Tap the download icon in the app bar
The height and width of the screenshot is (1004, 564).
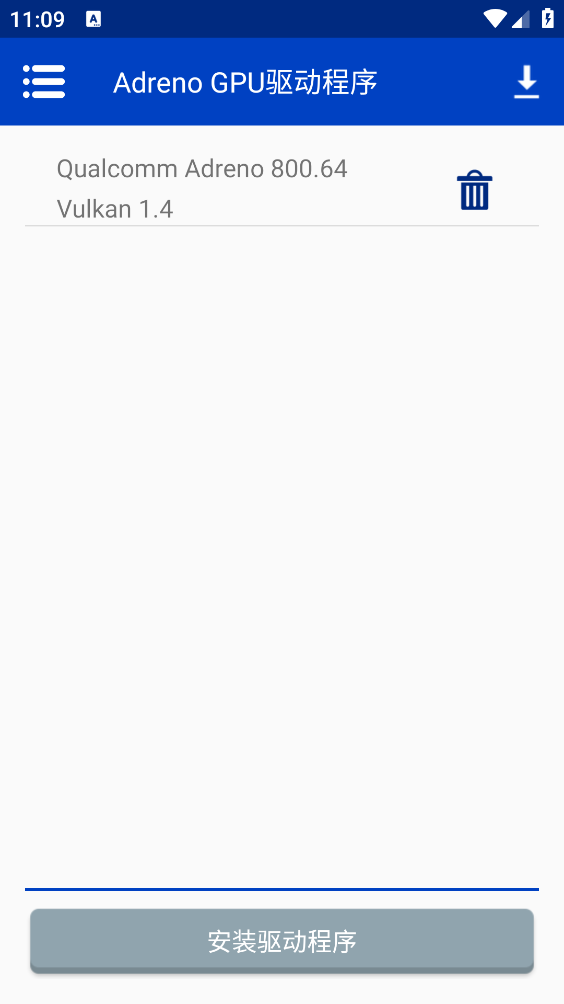click(x=526, y=82)
